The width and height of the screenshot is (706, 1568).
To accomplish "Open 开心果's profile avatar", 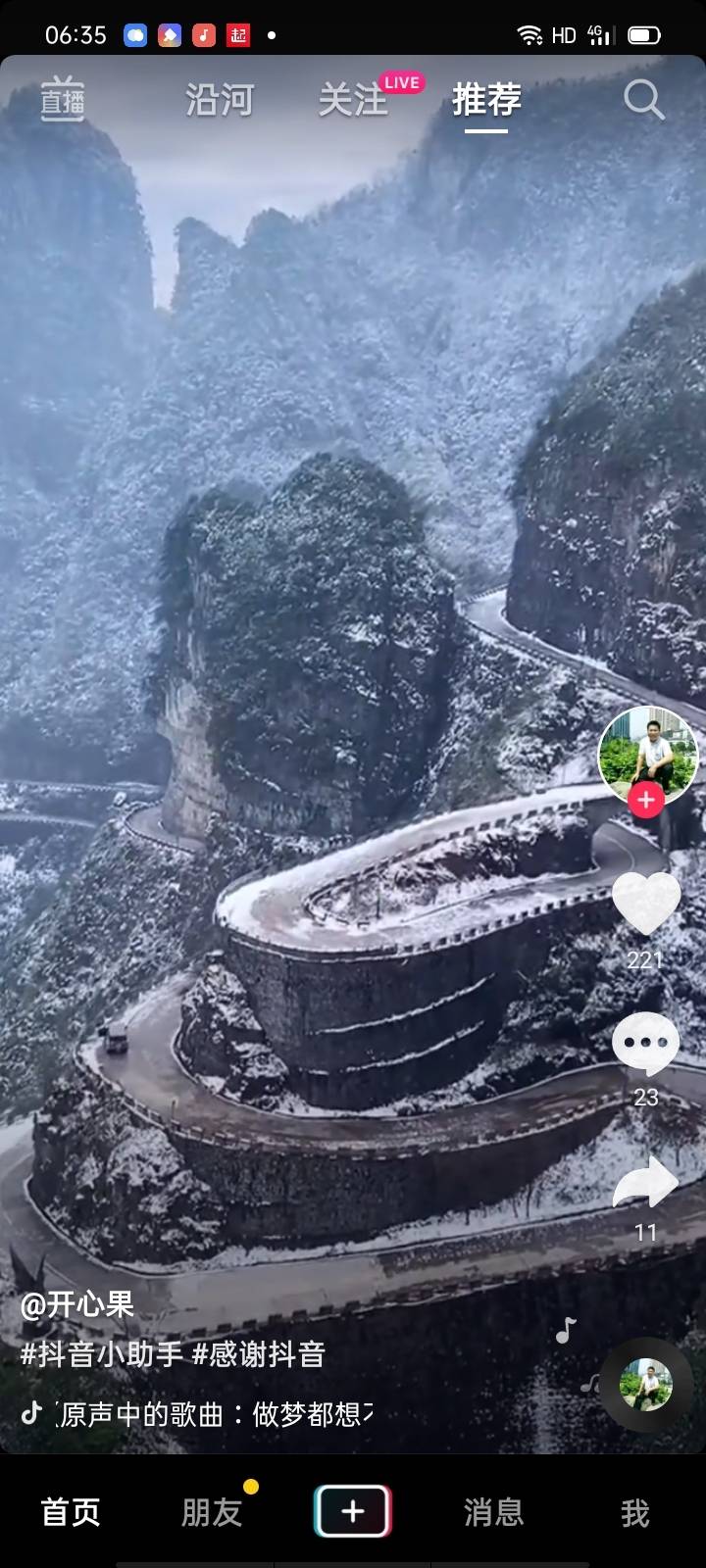I will (647, 753).
